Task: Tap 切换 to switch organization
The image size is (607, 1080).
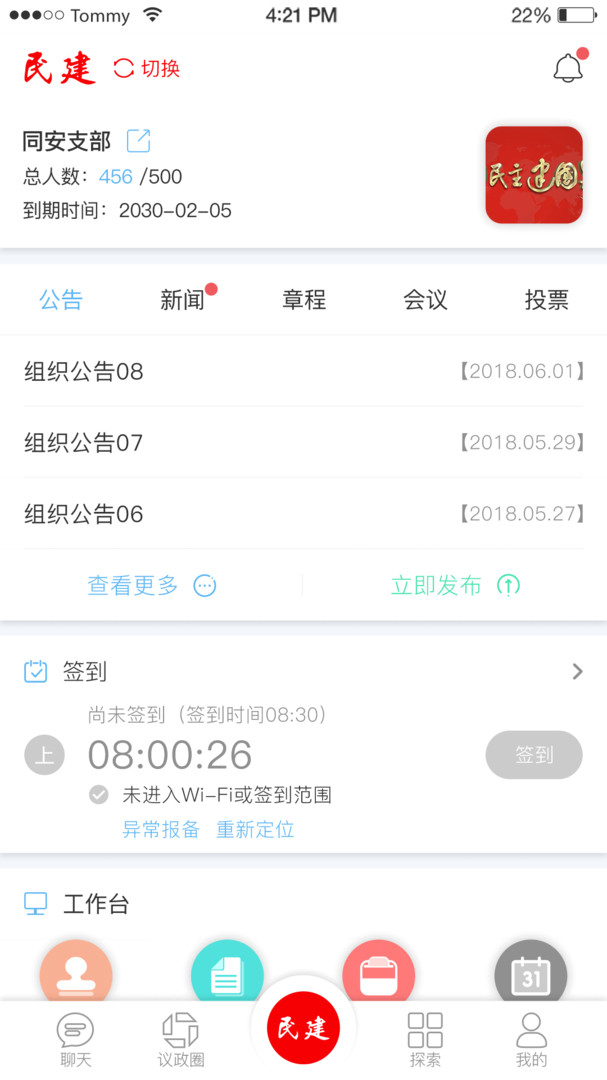Action: tap(147, 68)
